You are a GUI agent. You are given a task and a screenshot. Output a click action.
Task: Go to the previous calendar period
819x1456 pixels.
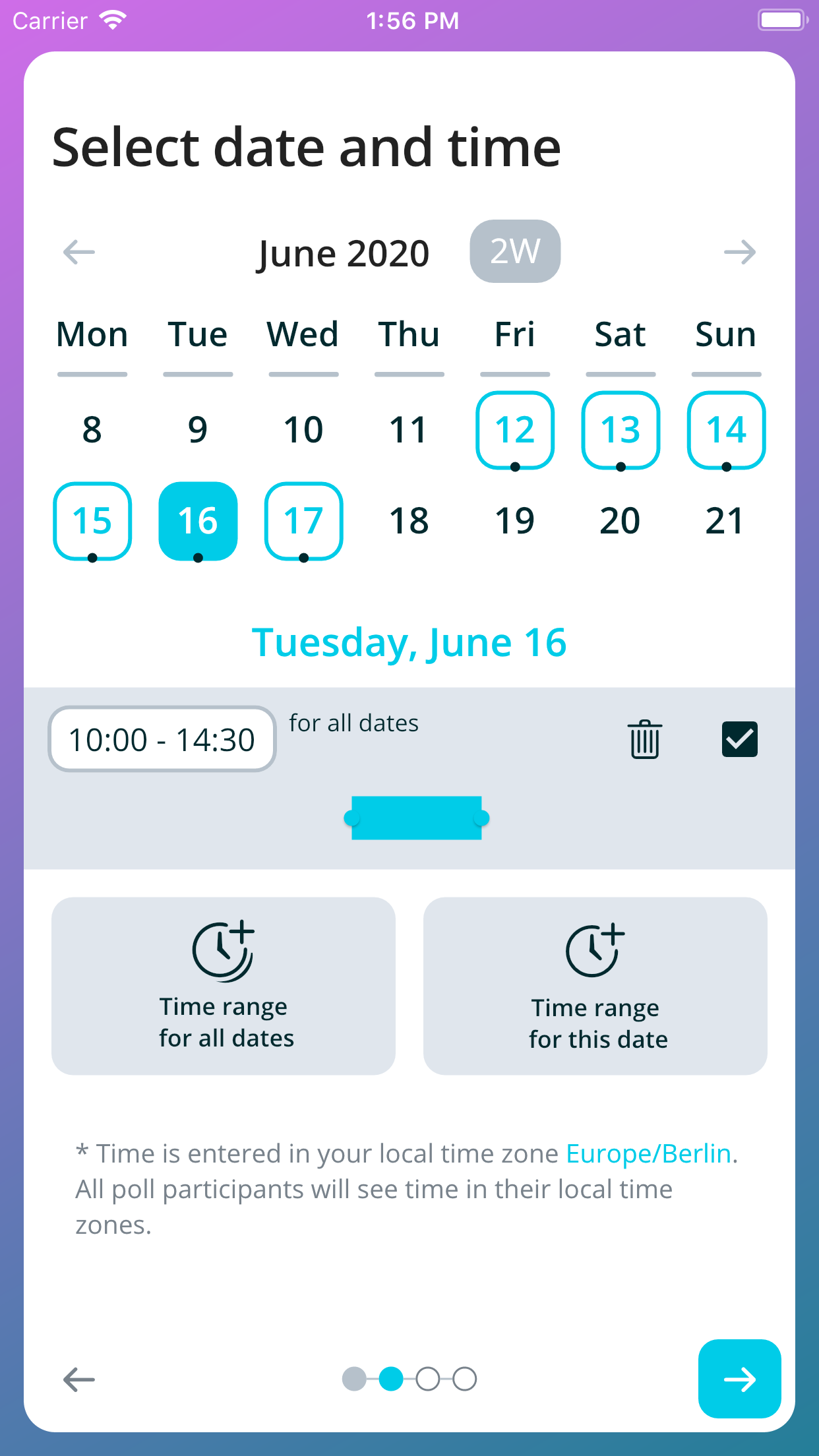(x=79, y=252)
